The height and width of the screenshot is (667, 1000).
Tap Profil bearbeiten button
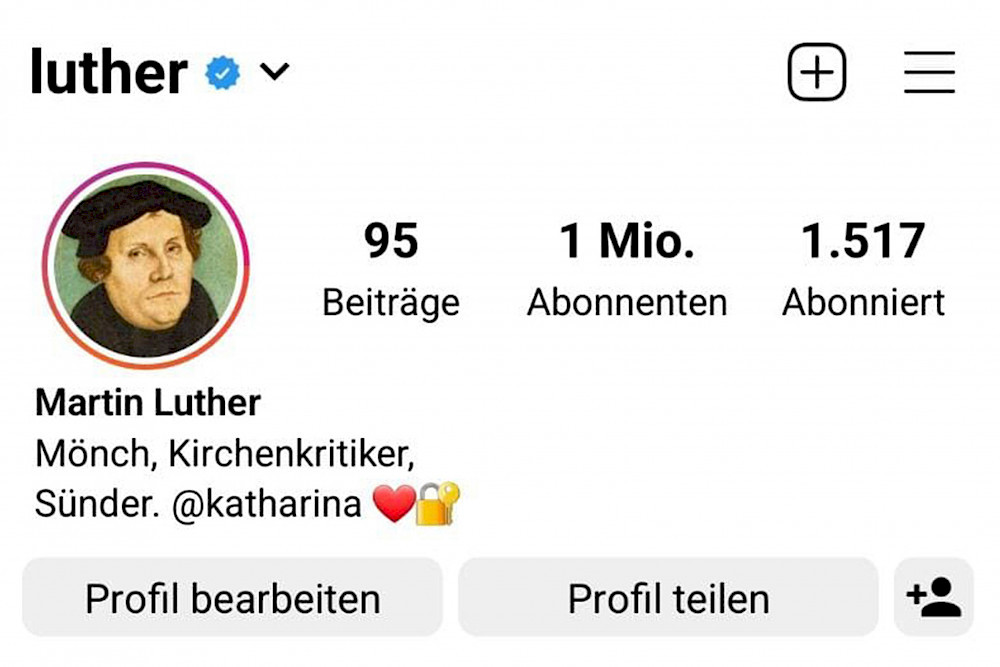click(x=232, y=598)
